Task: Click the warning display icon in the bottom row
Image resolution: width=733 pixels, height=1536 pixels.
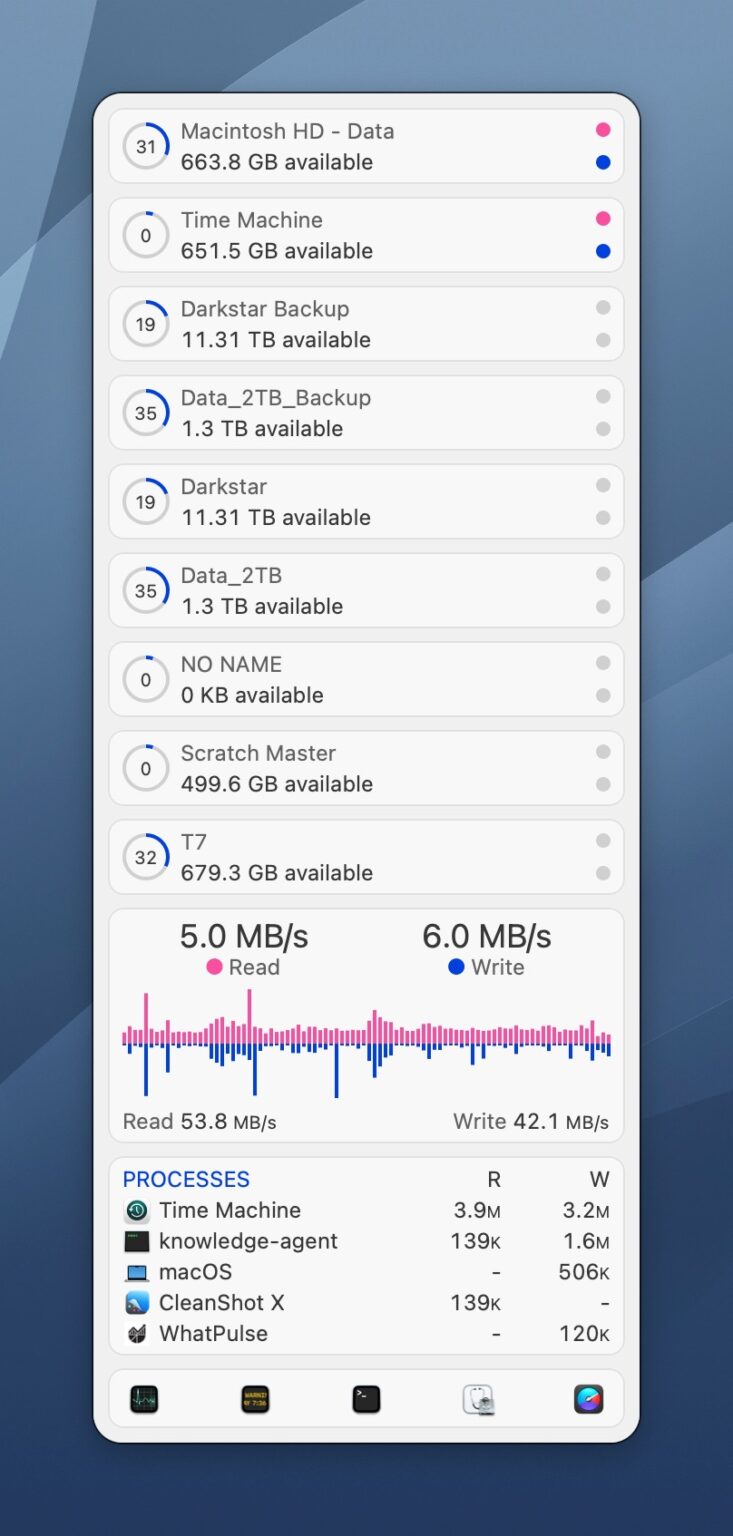Action: (254, 1399)
